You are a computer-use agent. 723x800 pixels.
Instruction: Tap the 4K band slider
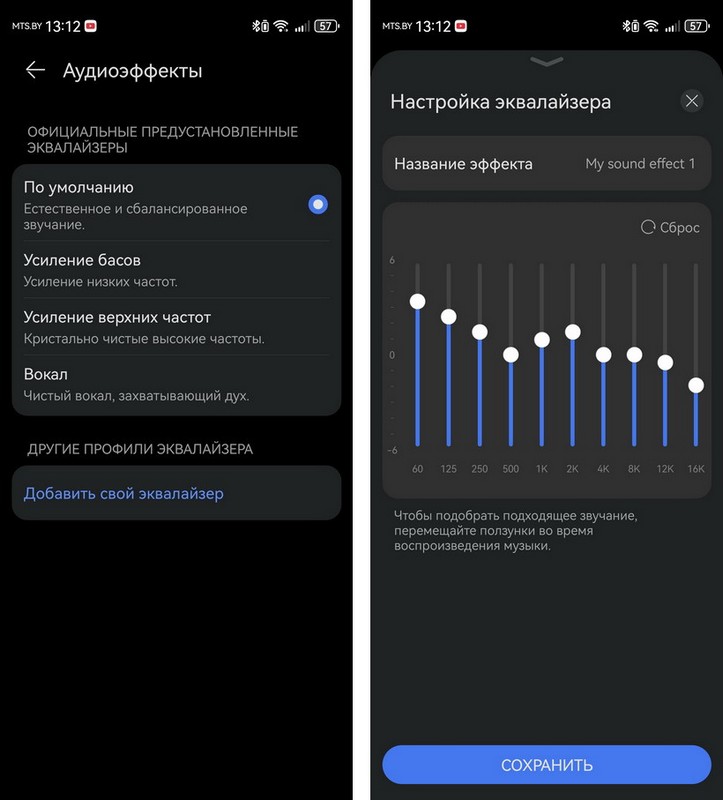point(603,355)
